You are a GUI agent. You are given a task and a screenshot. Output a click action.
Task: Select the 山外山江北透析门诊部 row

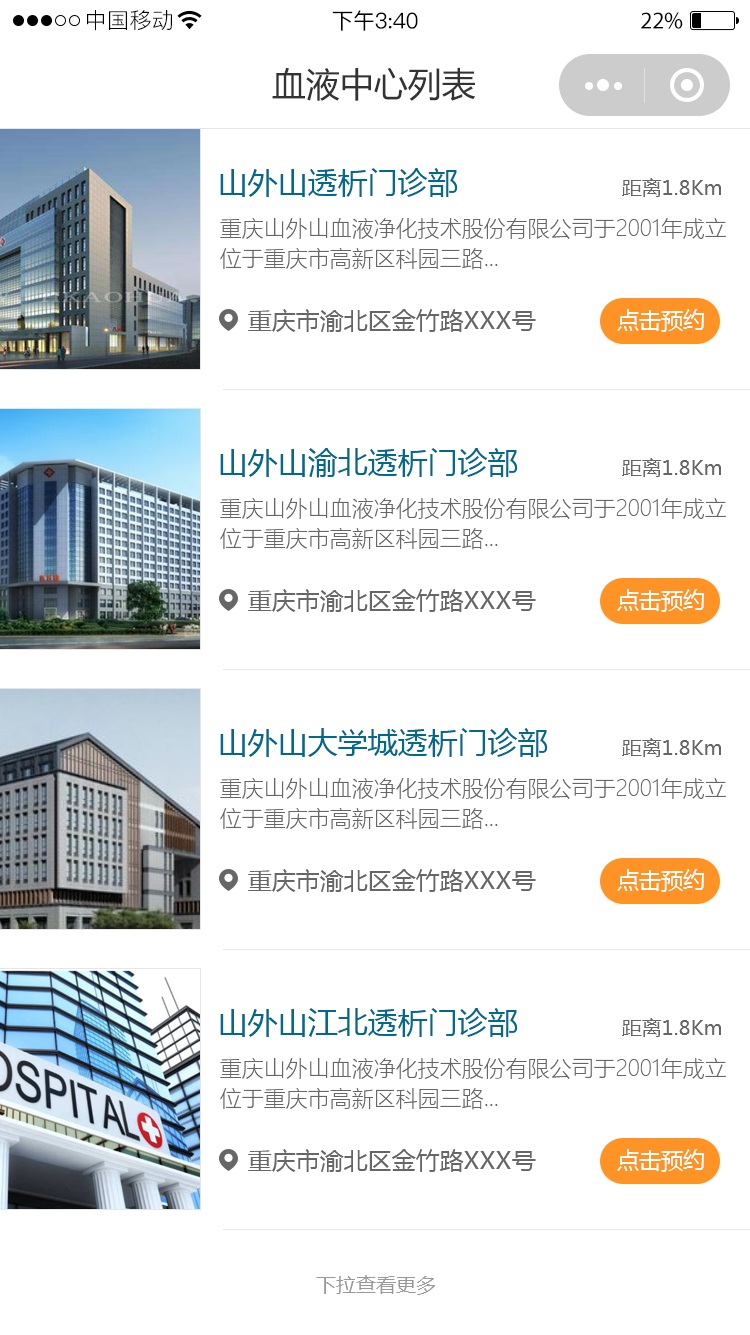368,1024
